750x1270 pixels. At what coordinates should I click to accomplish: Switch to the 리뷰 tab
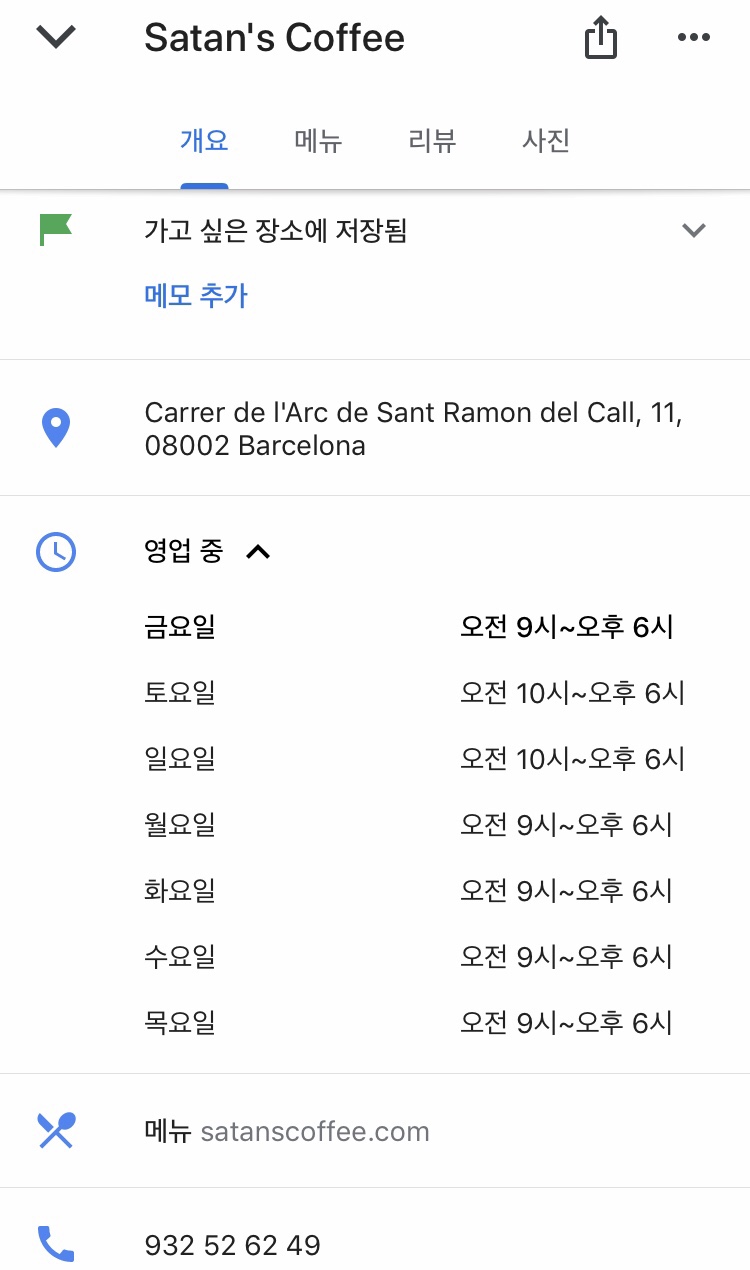432,140
